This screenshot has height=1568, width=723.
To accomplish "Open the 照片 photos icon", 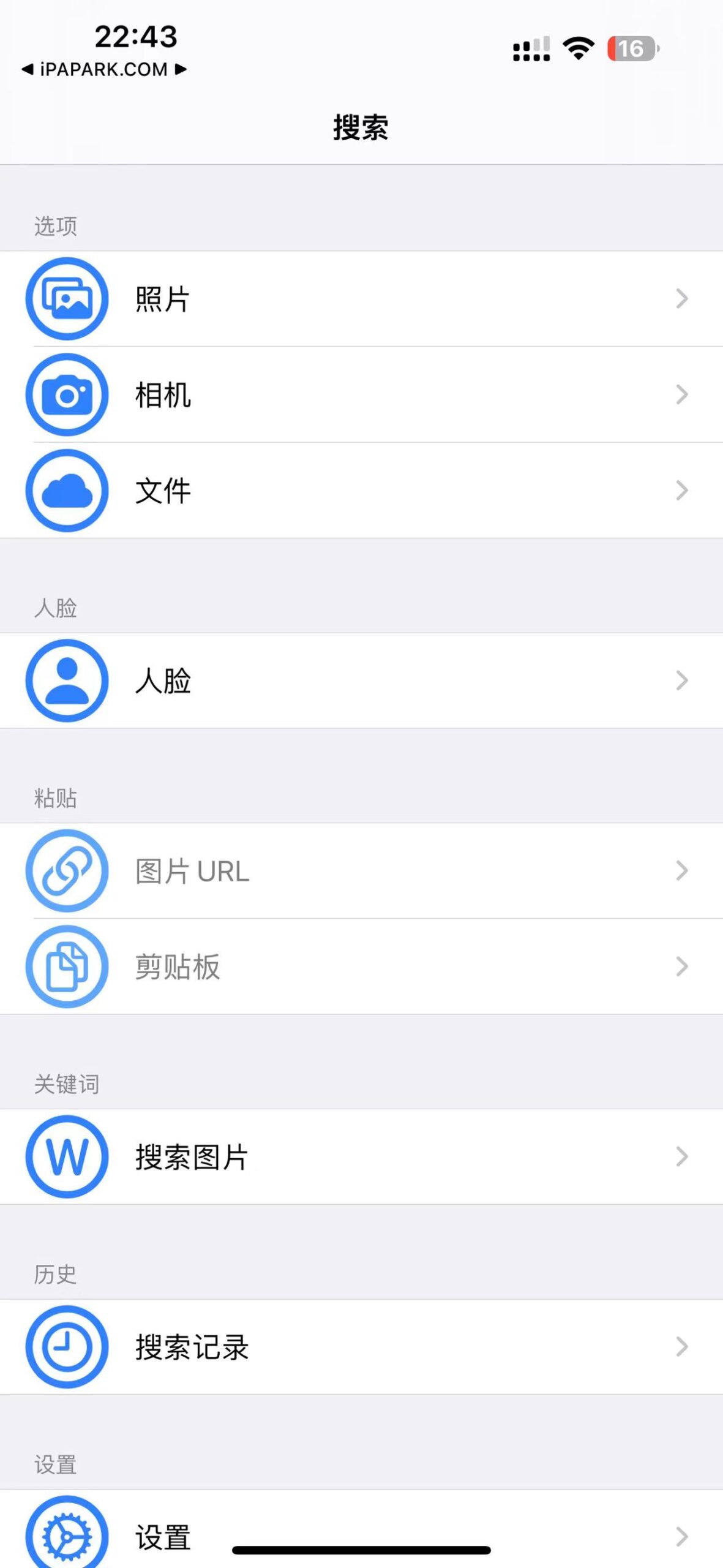I will tap(67, 299).
